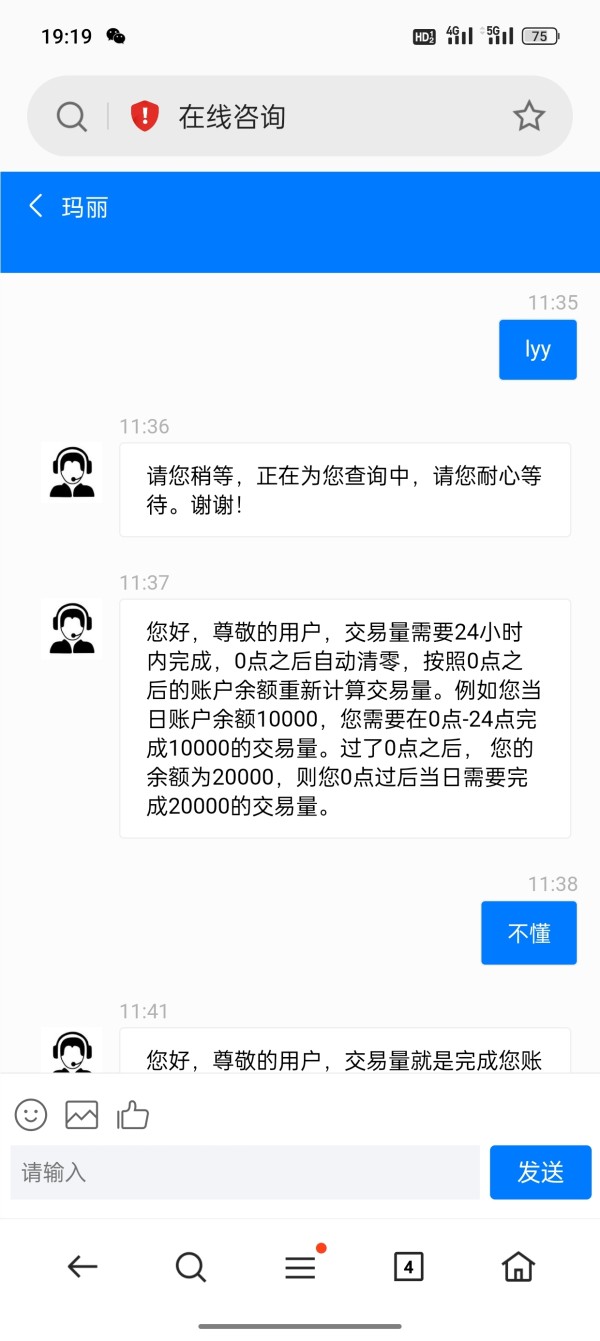Tap the thumbs-up rating icon
This screenshot has width=600, height=1341.
(x=133, y=1114)
